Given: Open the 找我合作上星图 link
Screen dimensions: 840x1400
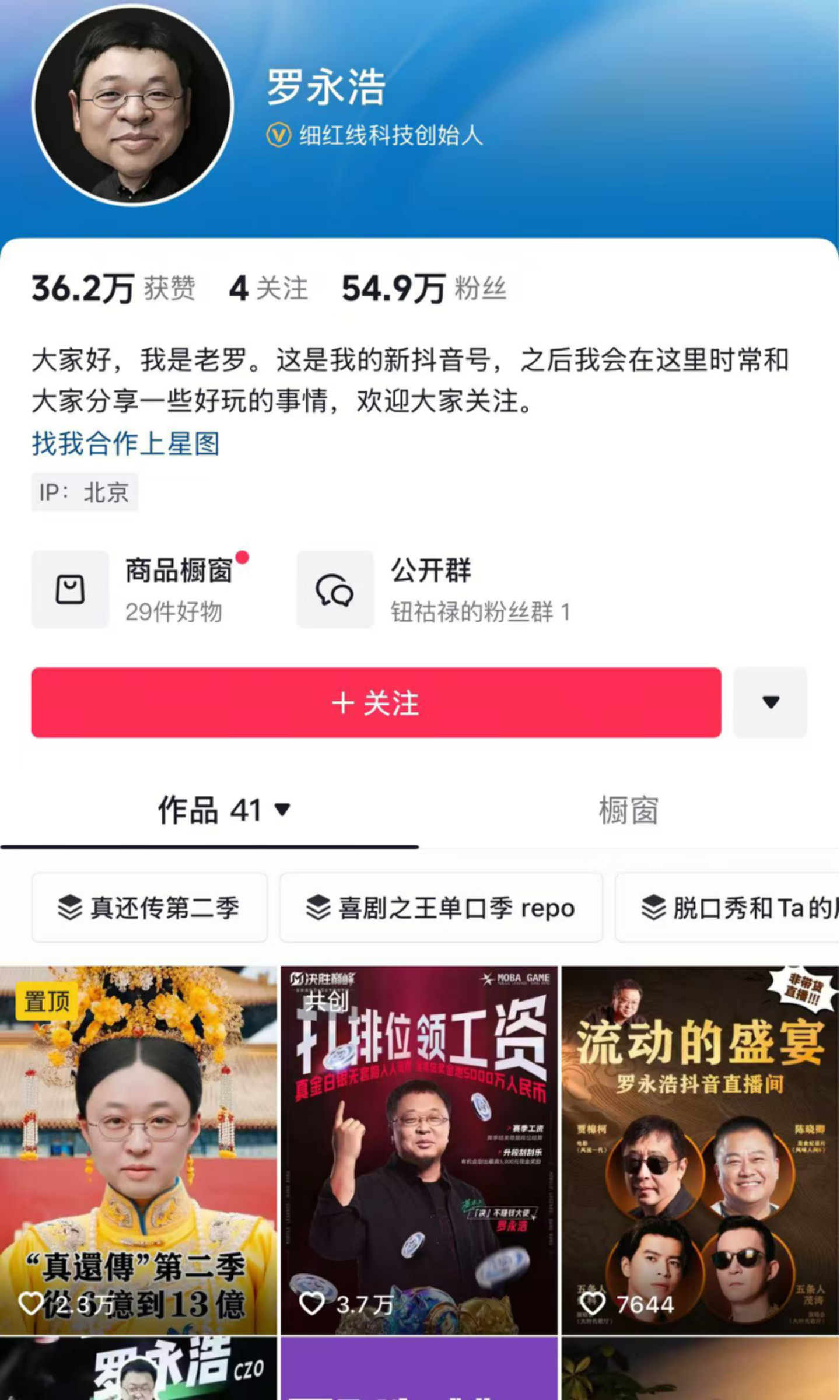Looking at the screenshot, I should tap(125, 444).
